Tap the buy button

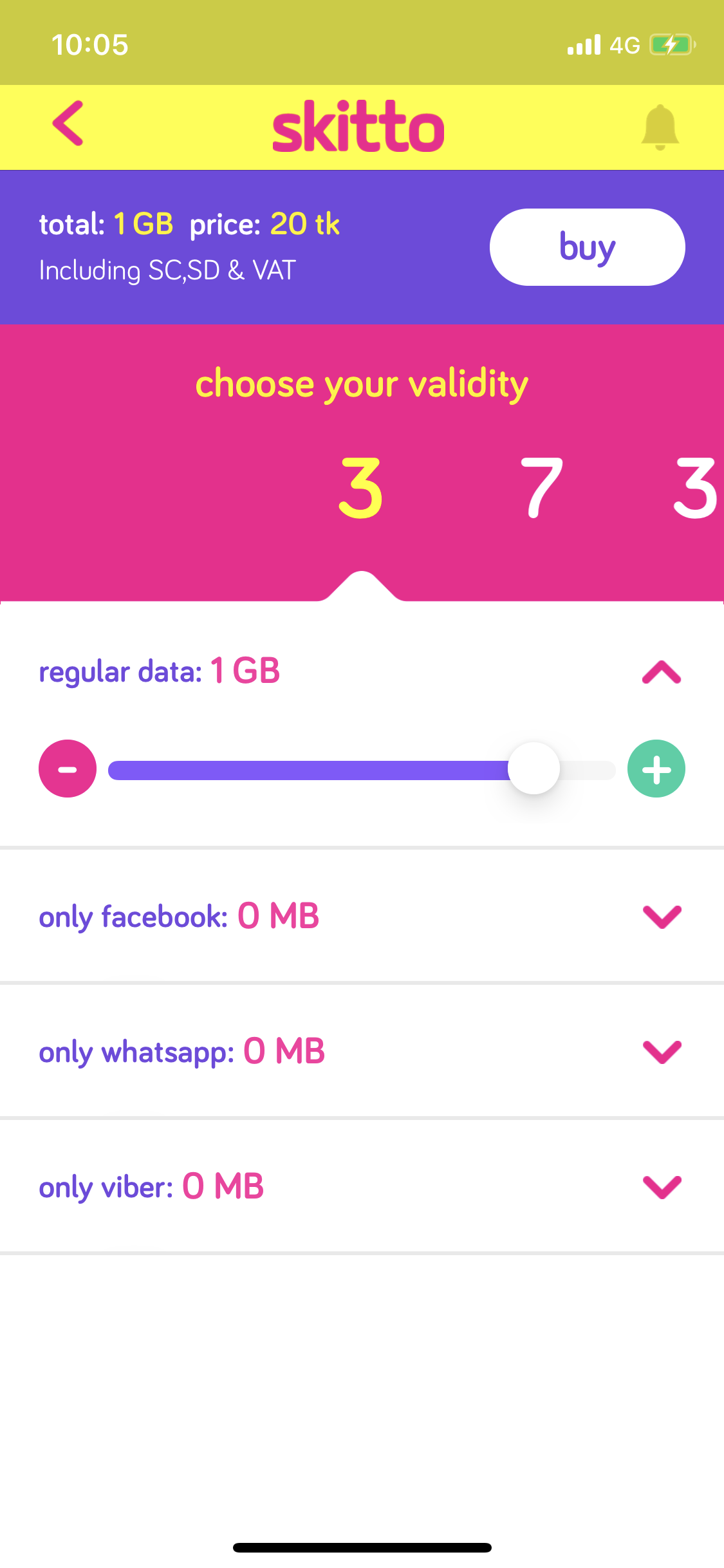coord(587,247)
